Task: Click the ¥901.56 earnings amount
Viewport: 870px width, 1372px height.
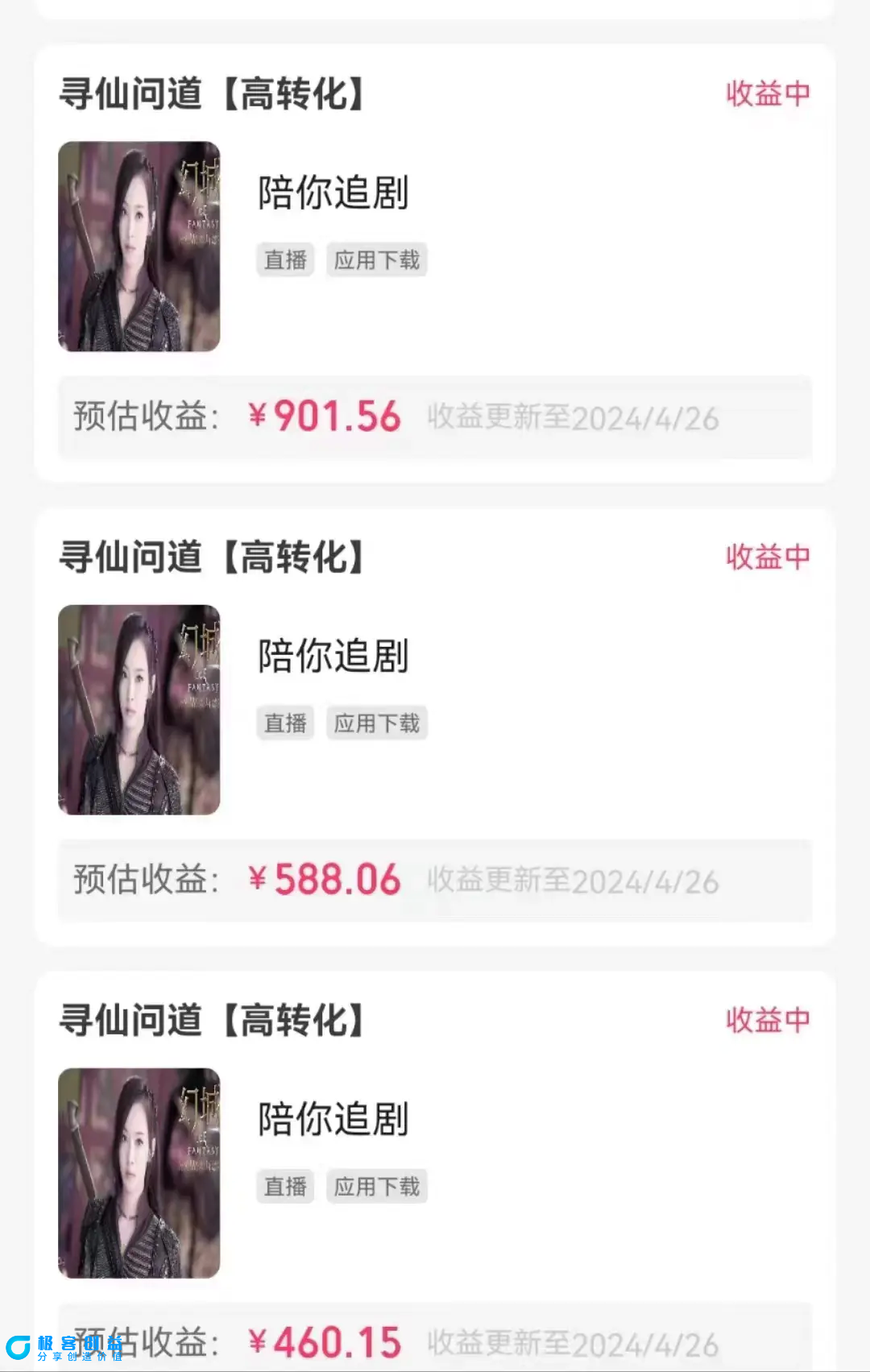Action: point(322,416)
